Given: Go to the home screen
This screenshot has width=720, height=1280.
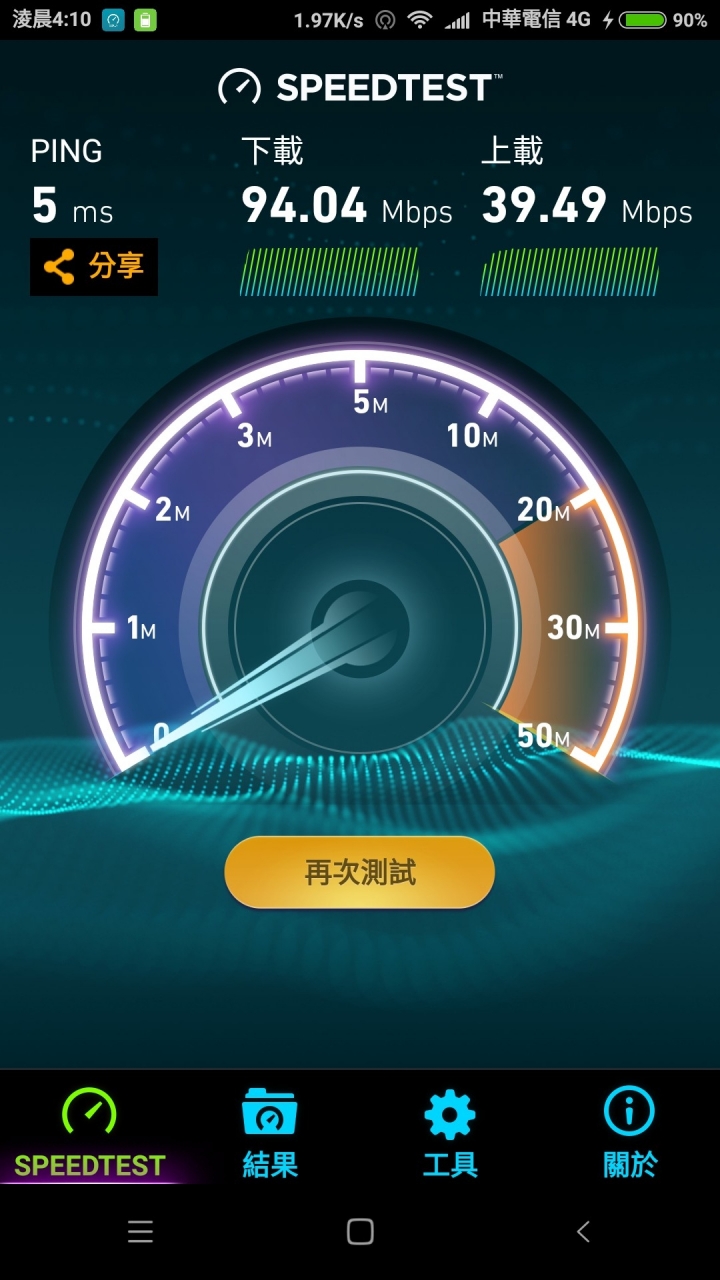Looking at the screenshot, I should pyautogui.click(x=360, y=1231).
